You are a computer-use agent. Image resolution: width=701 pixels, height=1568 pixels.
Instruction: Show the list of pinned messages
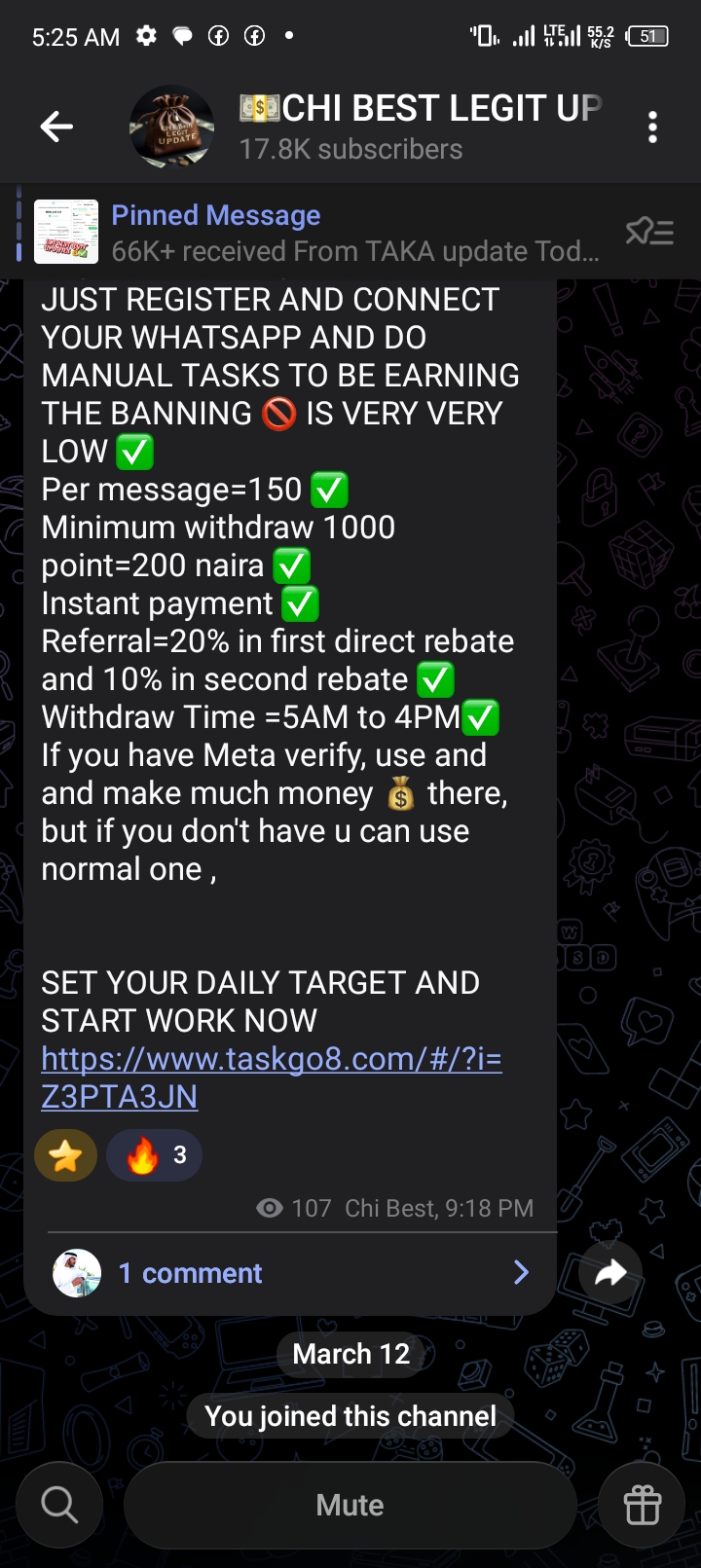point(649,232)
